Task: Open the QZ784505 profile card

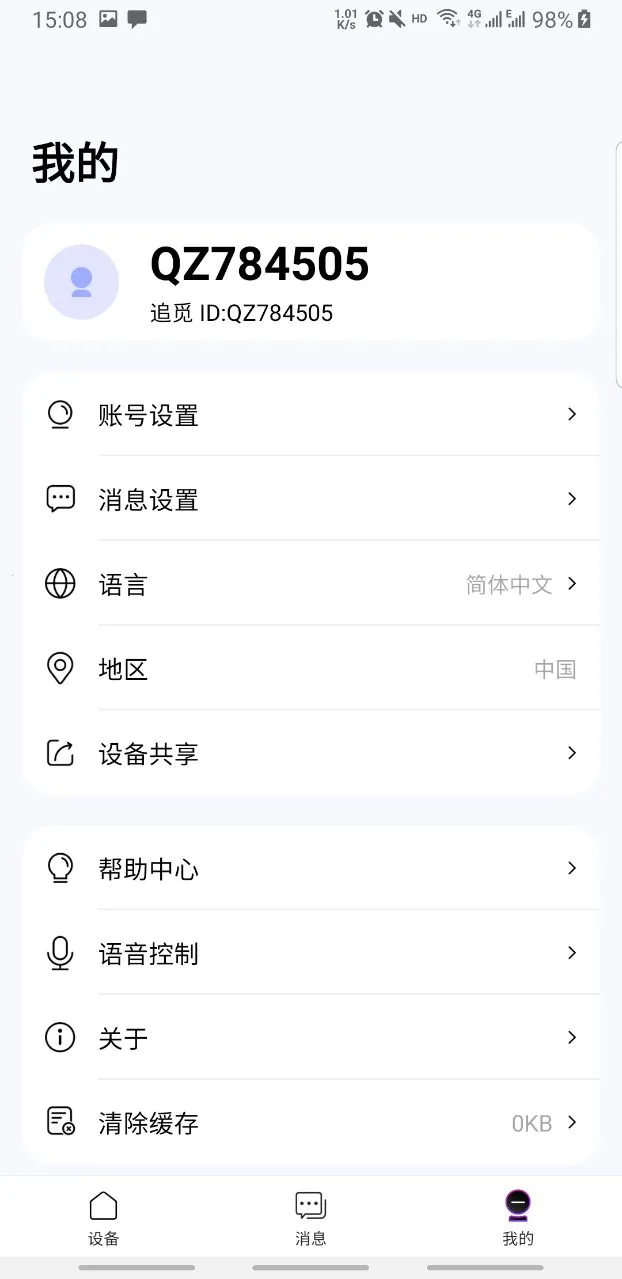Action: [x=310, y=282]
